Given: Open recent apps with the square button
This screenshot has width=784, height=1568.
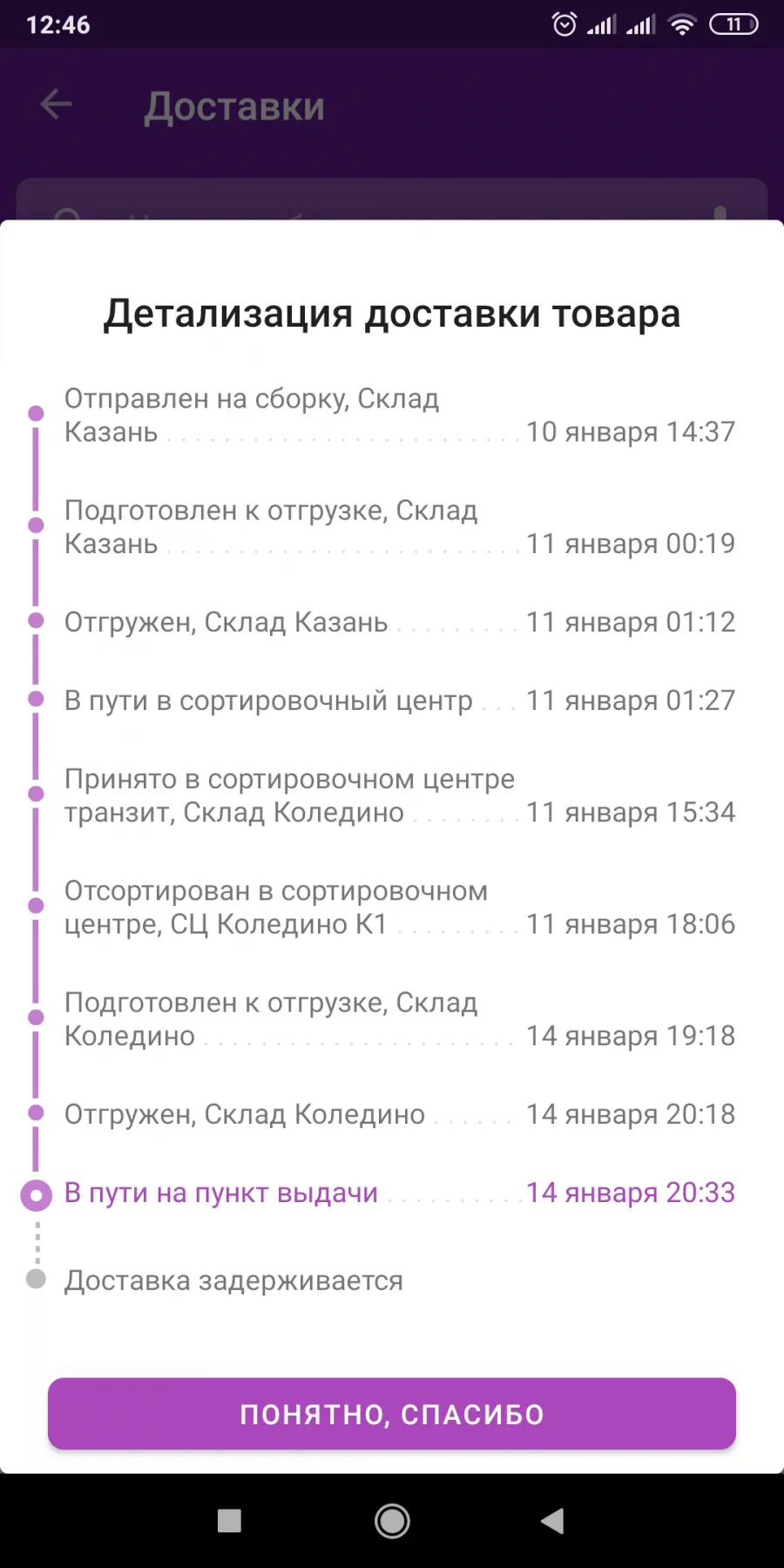Looking at the screenshot, I should (x=229, y=1521).
